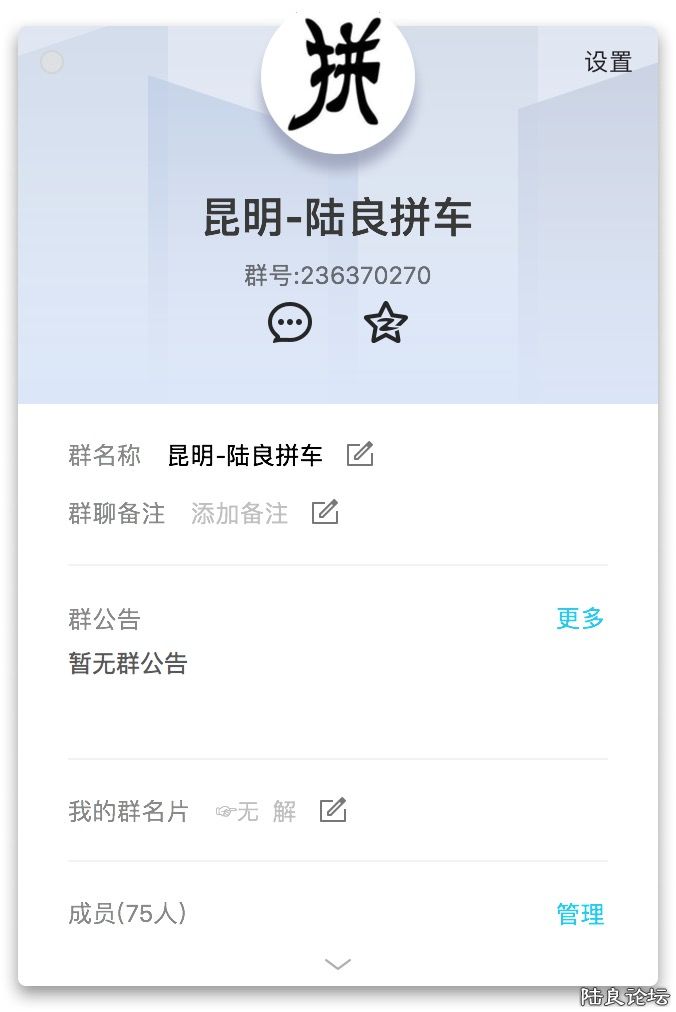Tap the star icon under group number
Viewport: 676px width, 1012px height.
[x=385, y=324]
